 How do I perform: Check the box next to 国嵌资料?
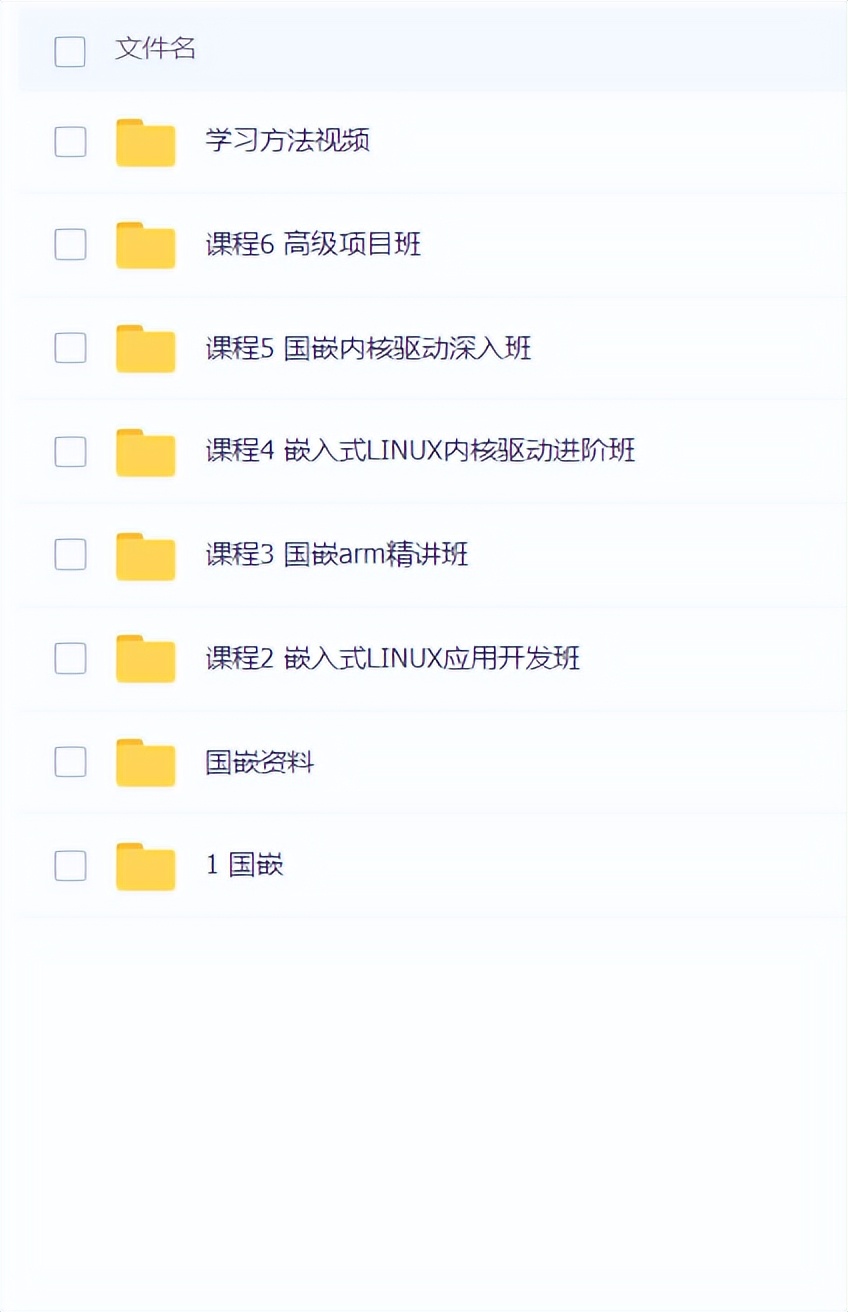click(x=69, y=761)
